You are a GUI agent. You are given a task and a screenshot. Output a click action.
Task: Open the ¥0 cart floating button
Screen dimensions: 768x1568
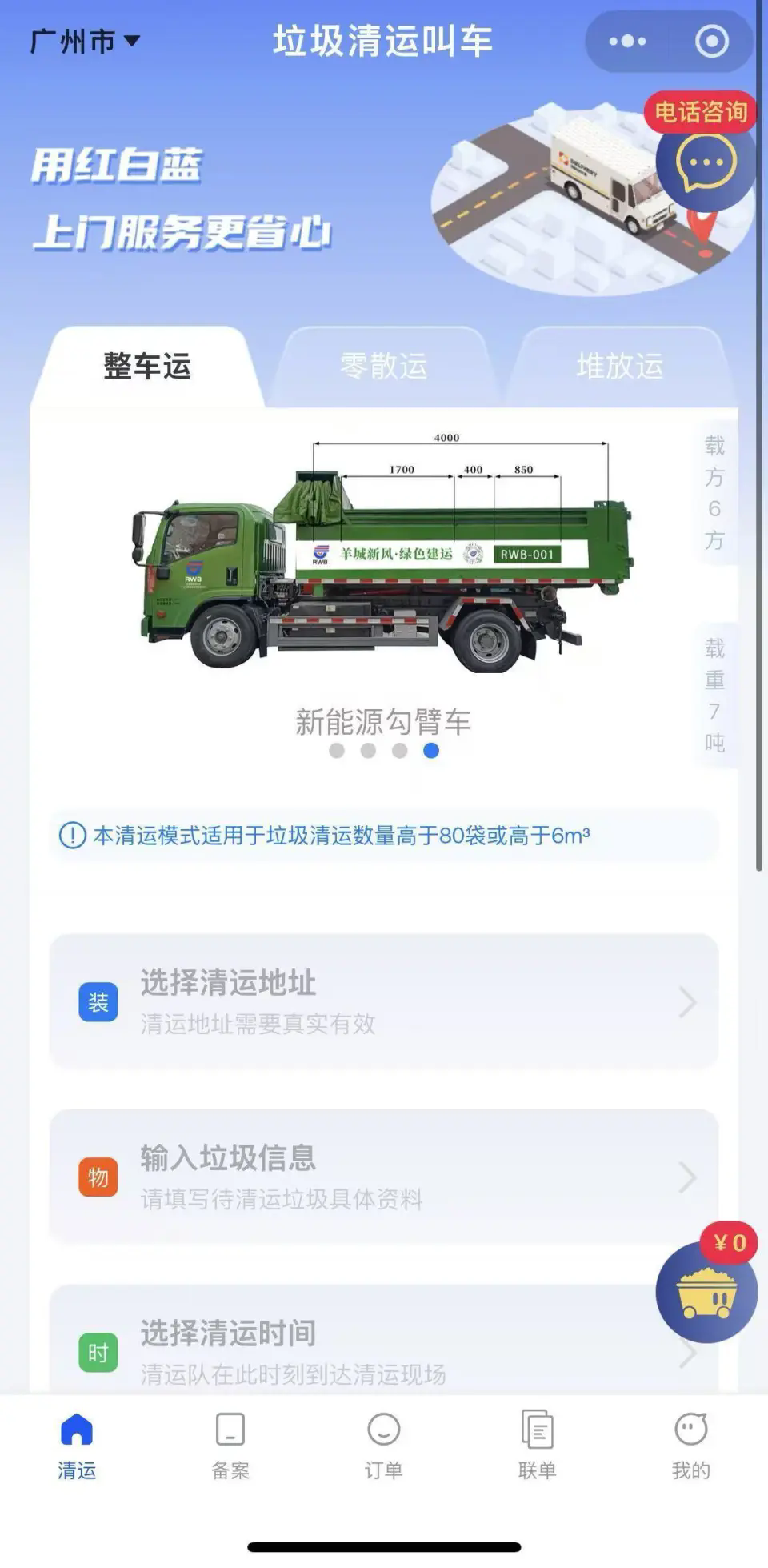tap(706, 1291)
